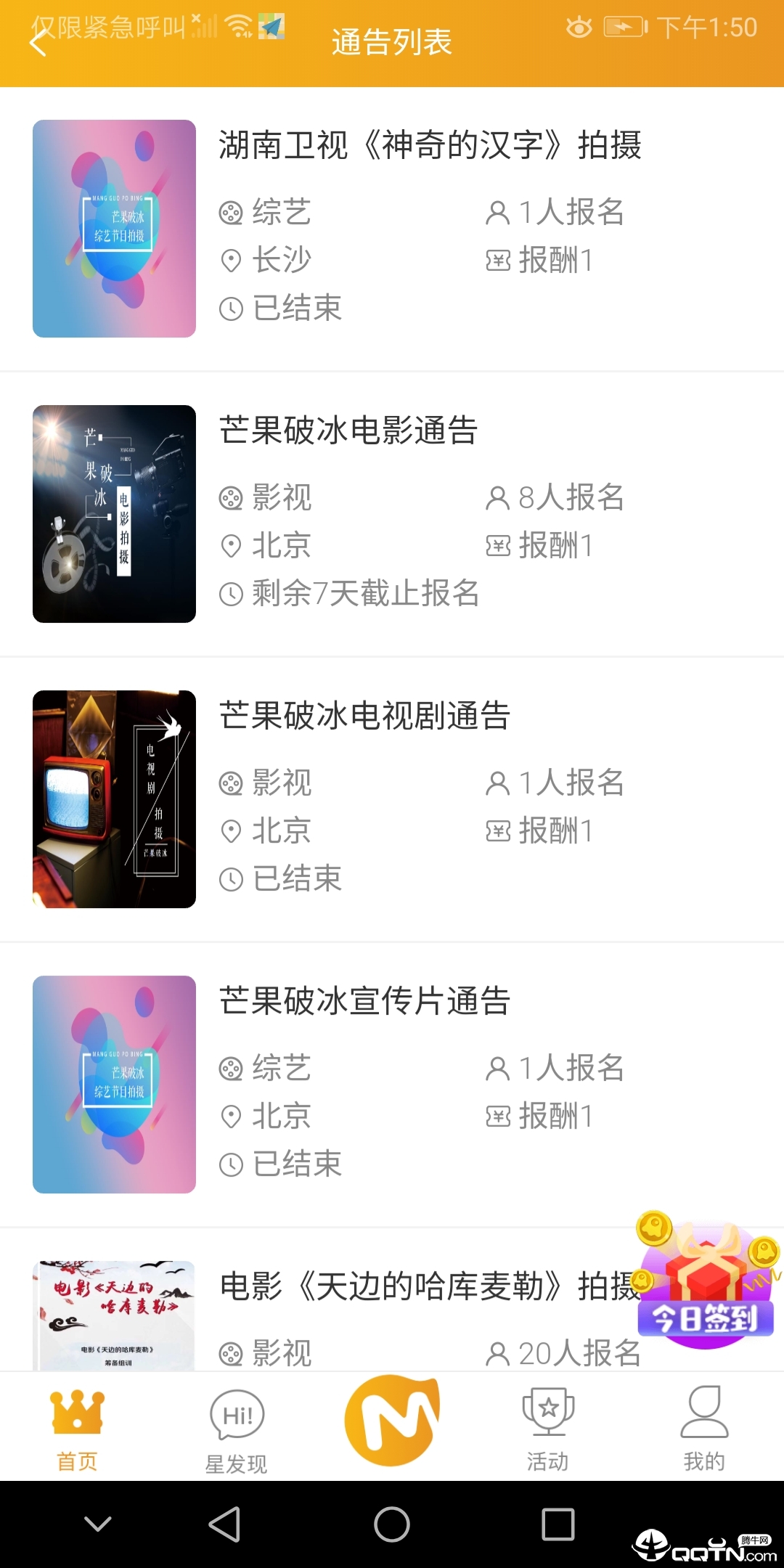This screenshot has width=784, height=1568.
Task: Tap the film reel icon beside 综艺
Action: click(231, 212)
